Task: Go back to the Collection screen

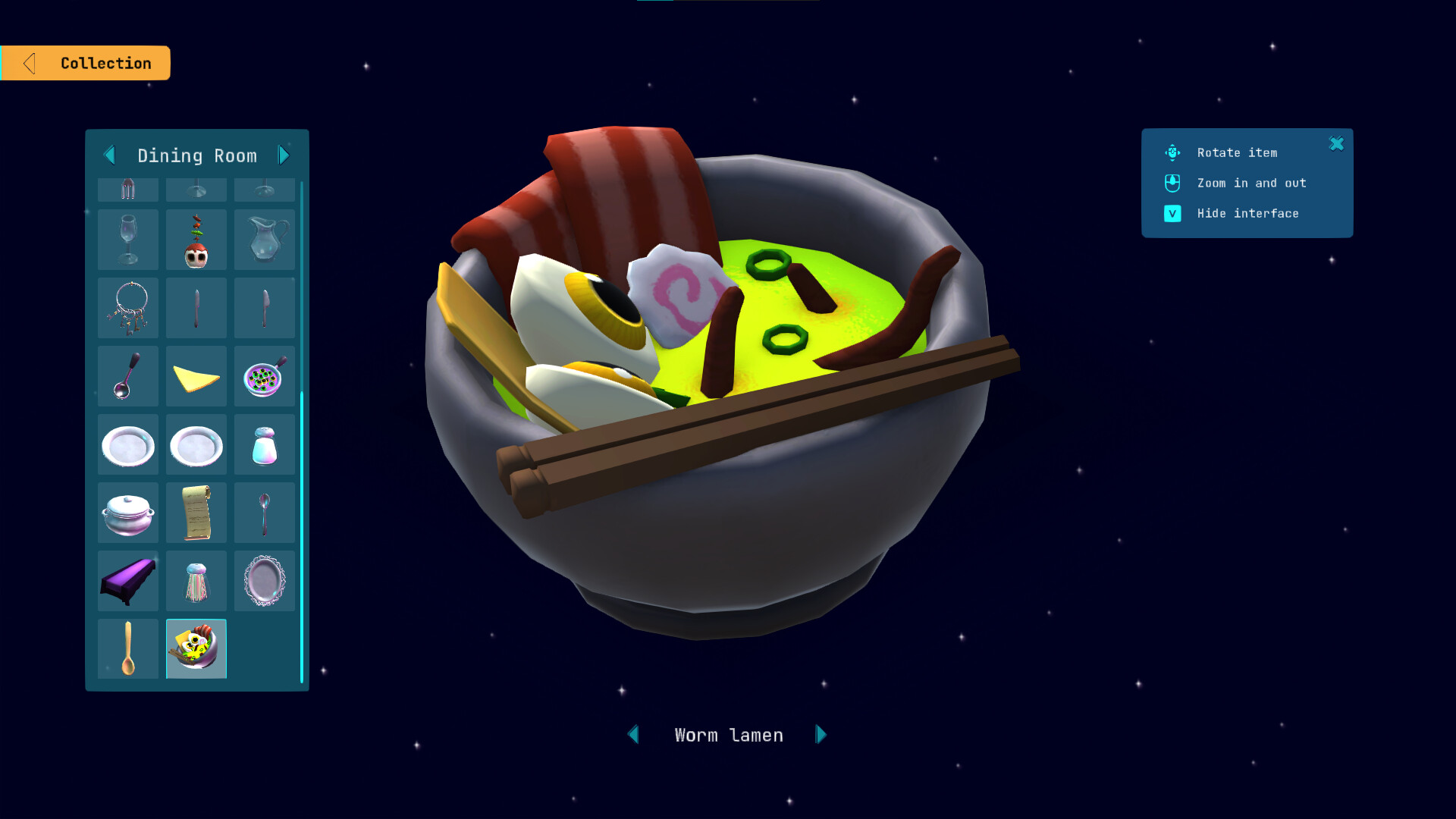Action: click(85, 63)
